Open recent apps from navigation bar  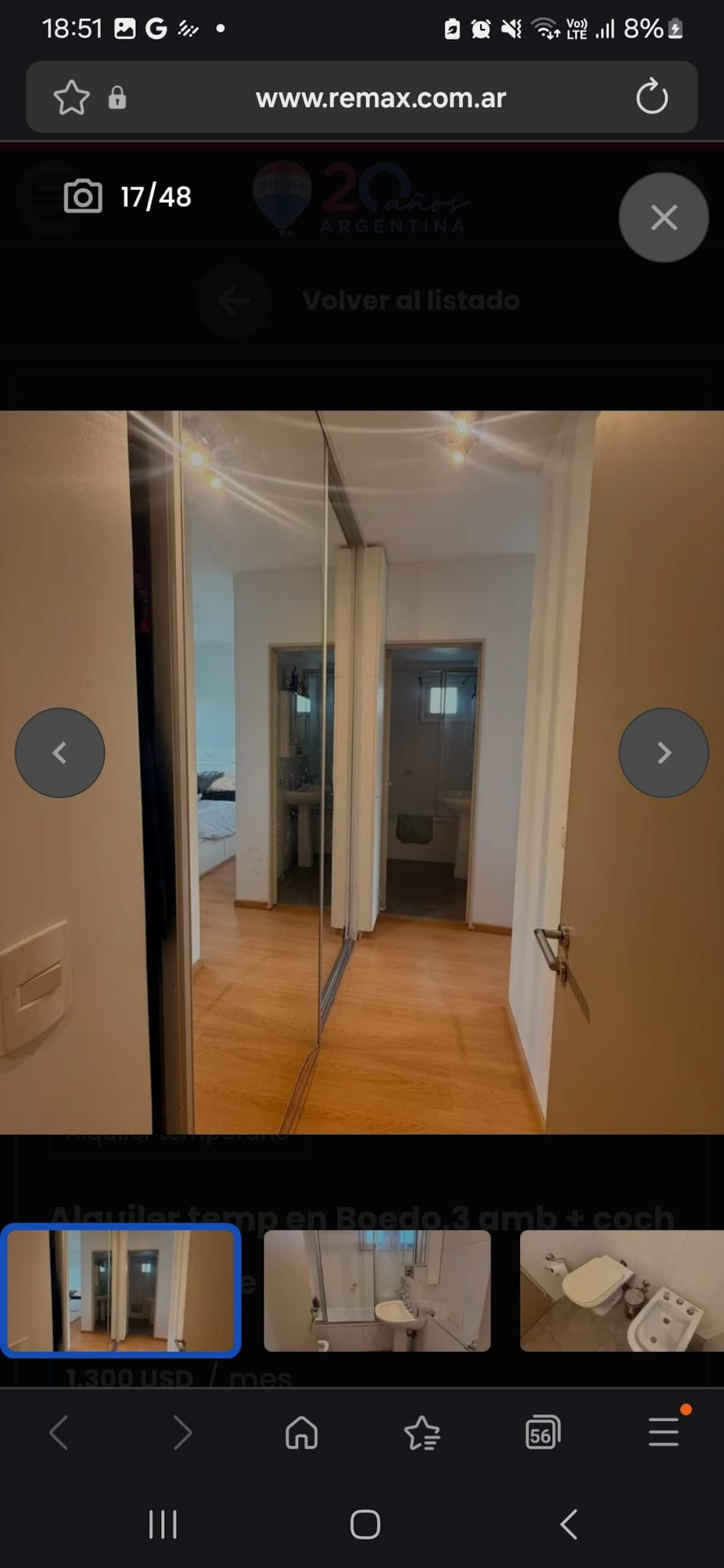click(162, 1524)
